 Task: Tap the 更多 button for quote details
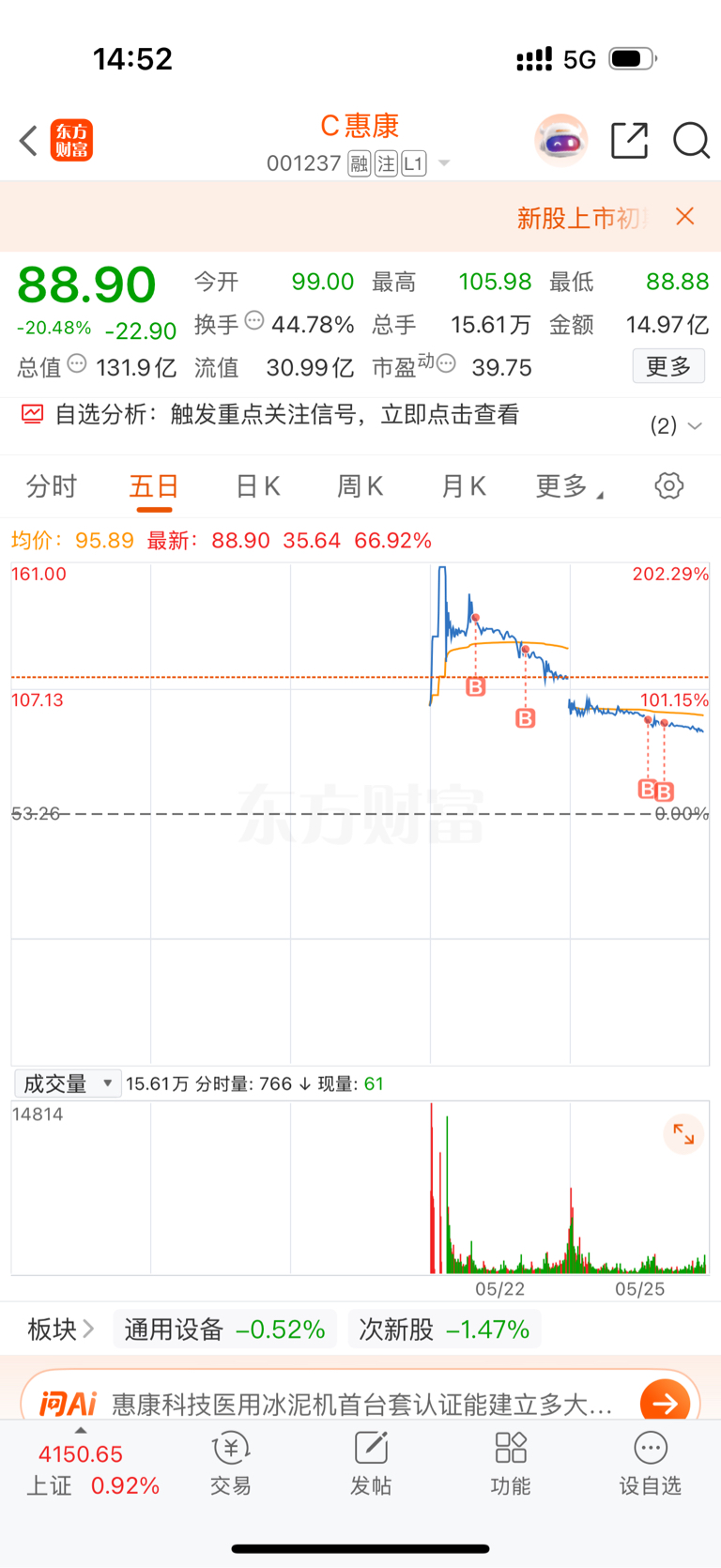pyautogui.click(x=668, y=366)
